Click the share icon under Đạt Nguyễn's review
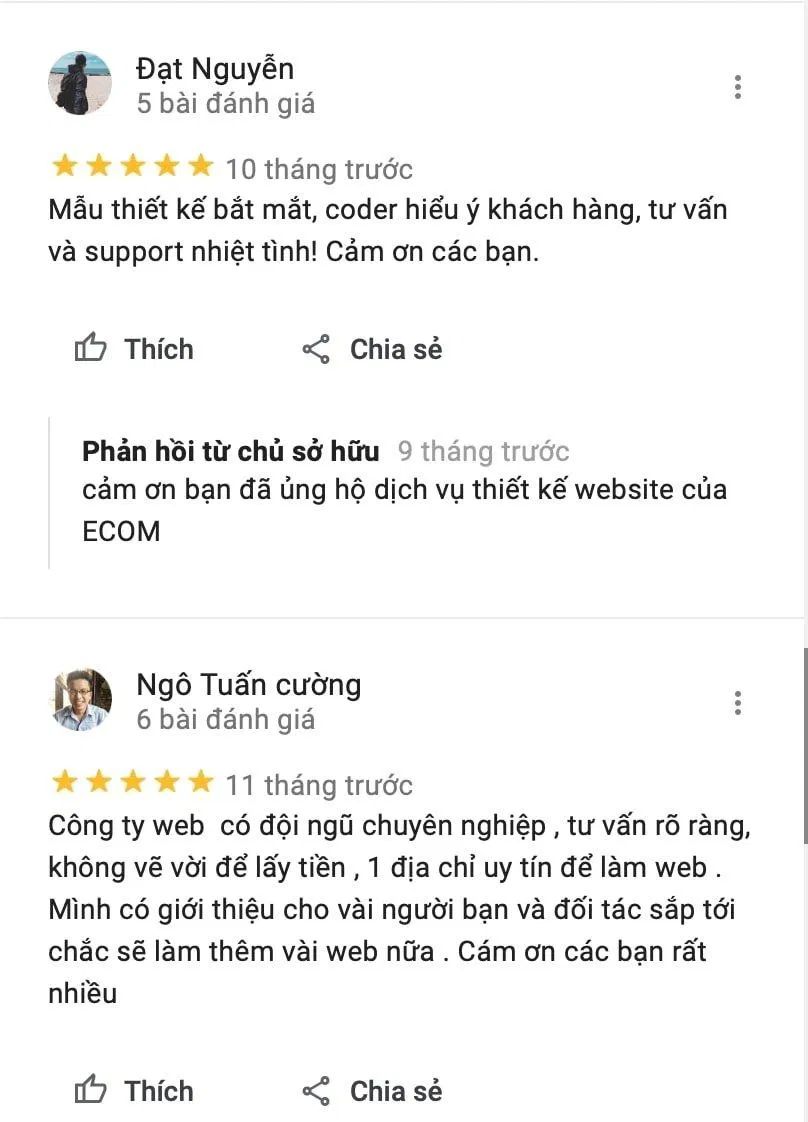This screenshot has height=1122, width=808. tap(316, 349)
